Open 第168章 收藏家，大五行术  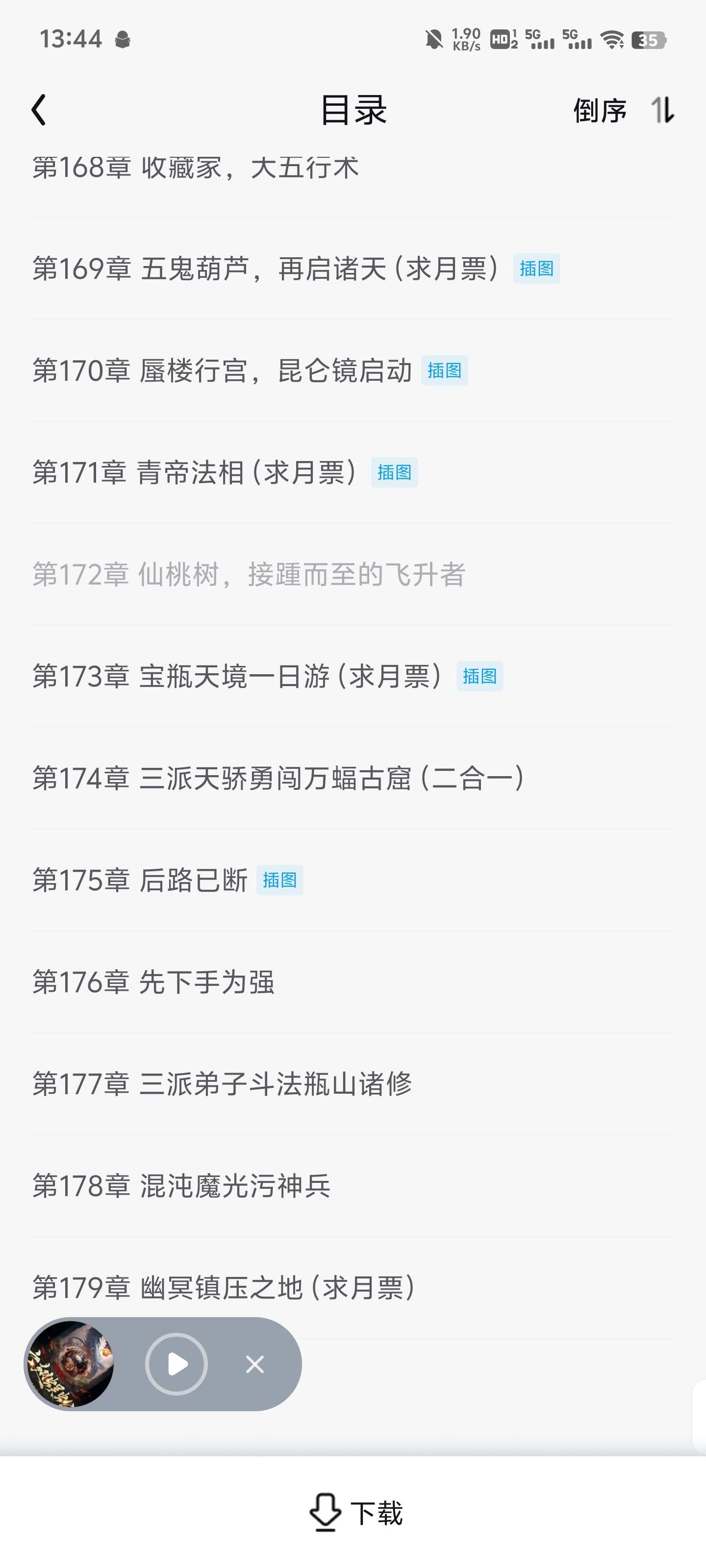(353, 168)
